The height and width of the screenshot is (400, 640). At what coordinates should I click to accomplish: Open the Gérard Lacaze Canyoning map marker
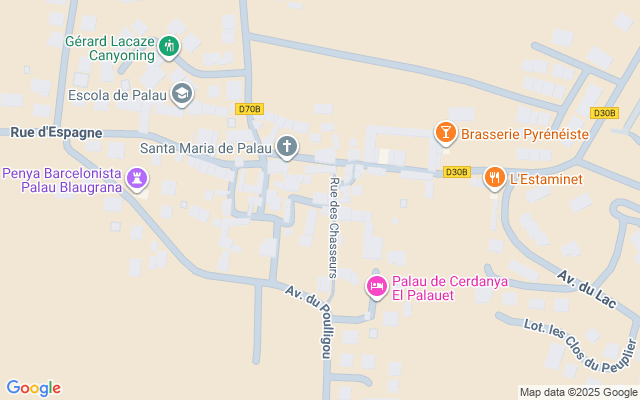pos(169,46)
